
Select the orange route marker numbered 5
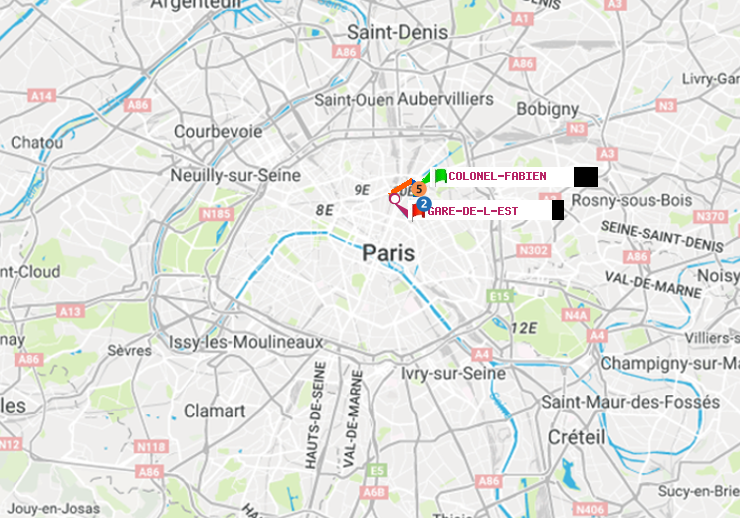pyautogui.click(x=419, y=190)
